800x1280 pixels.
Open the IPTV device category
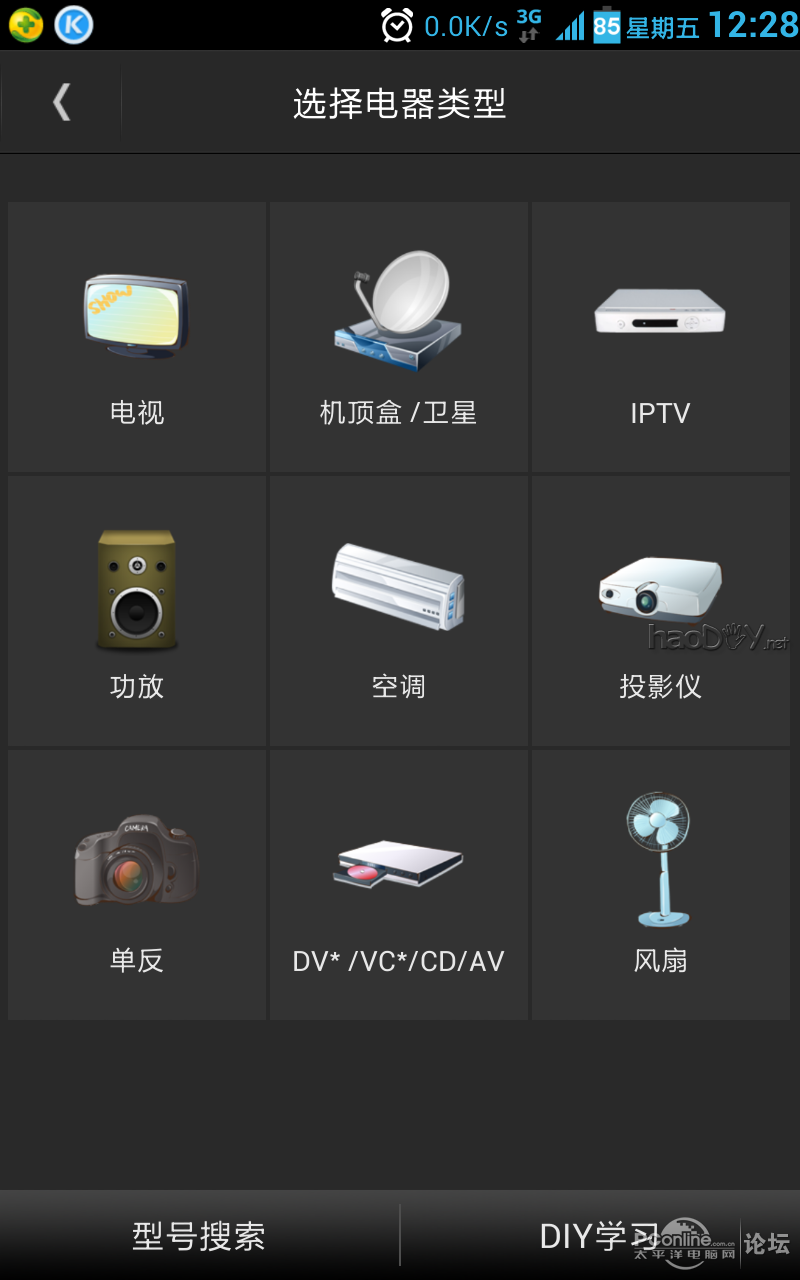pyautogui.click(x=660, y=337)
